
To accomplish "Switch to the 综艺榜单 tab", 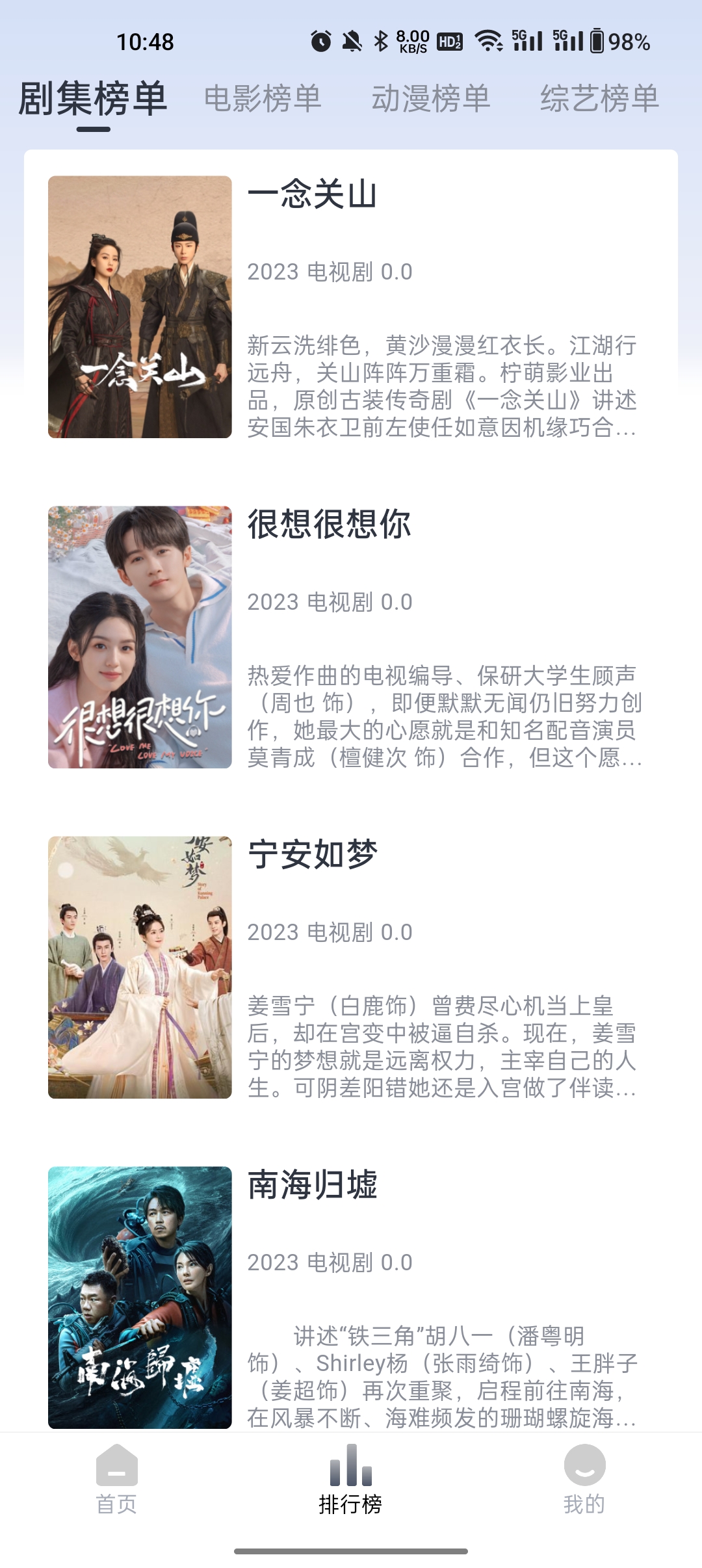I will [600, 99].
